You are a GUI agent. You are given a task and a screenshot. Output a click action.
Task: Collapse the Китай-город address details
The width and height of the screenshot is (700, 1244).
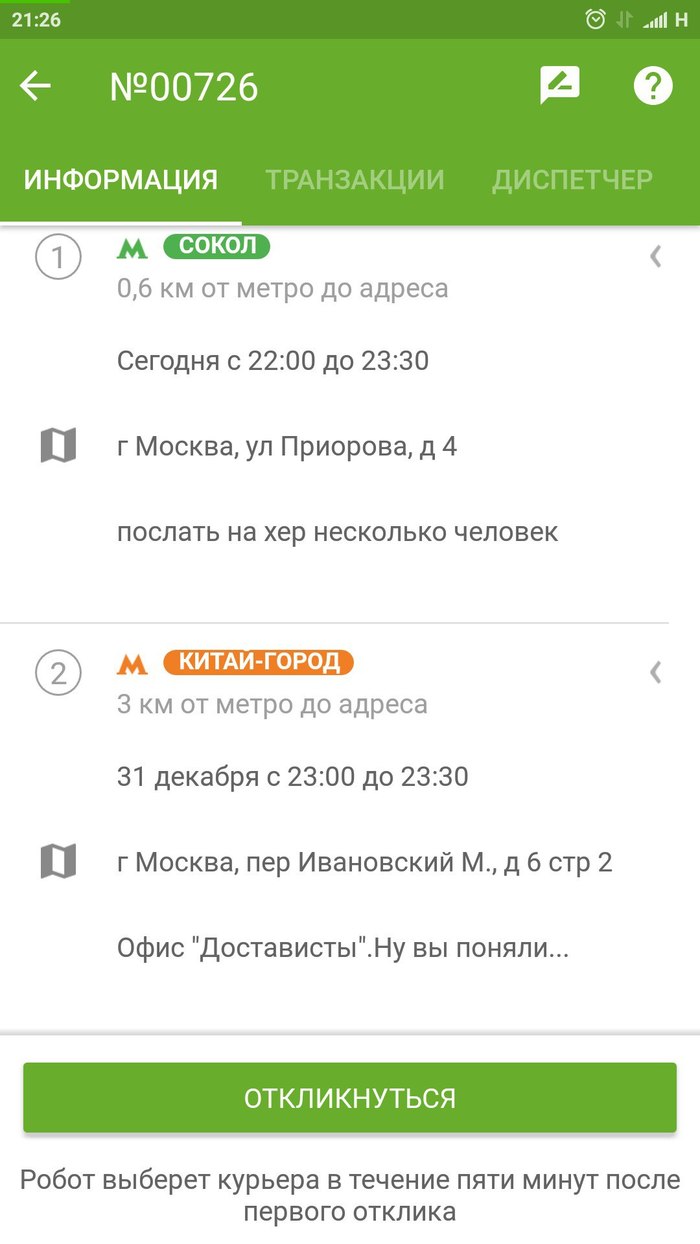(655, 673)
